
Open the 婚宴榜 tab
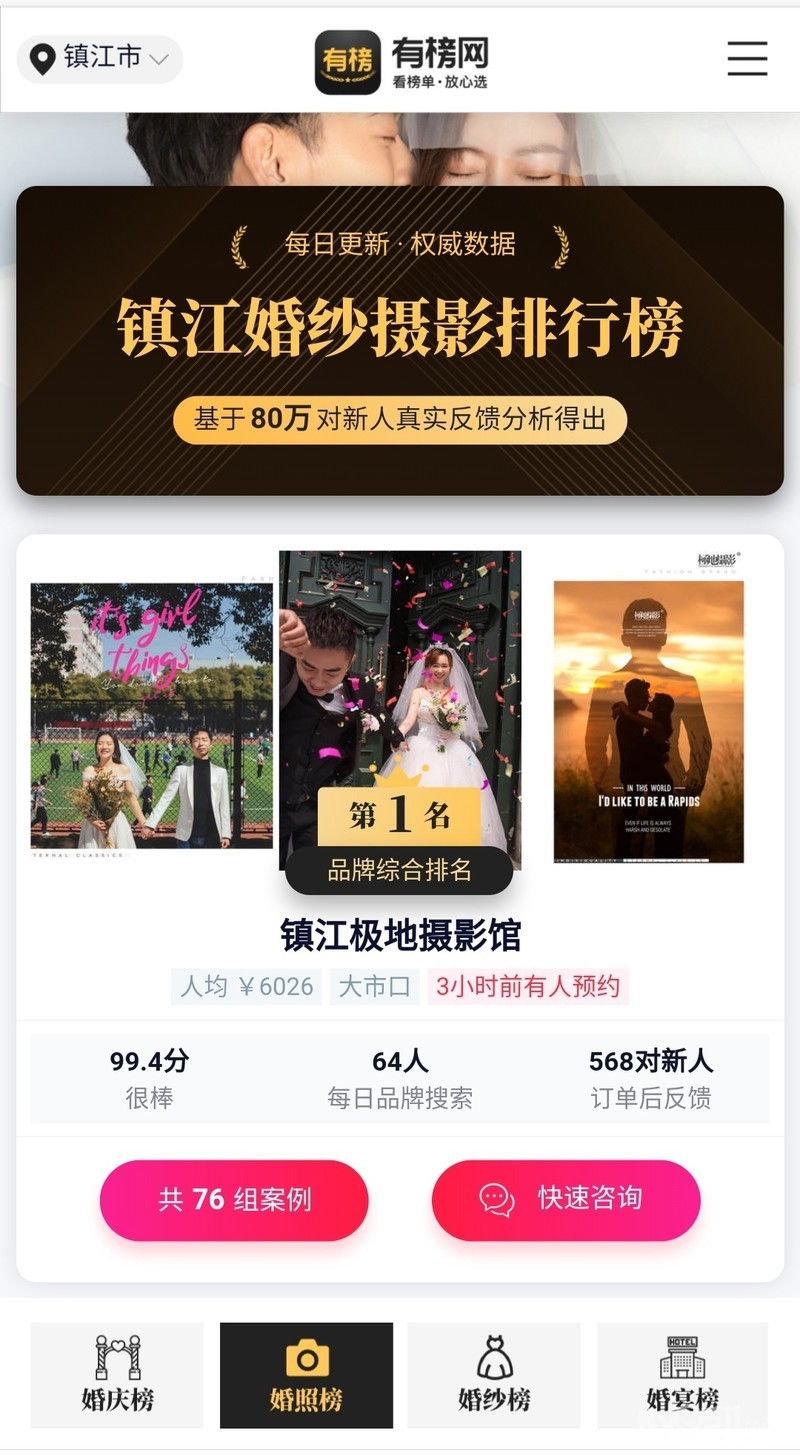point(683,1375)
